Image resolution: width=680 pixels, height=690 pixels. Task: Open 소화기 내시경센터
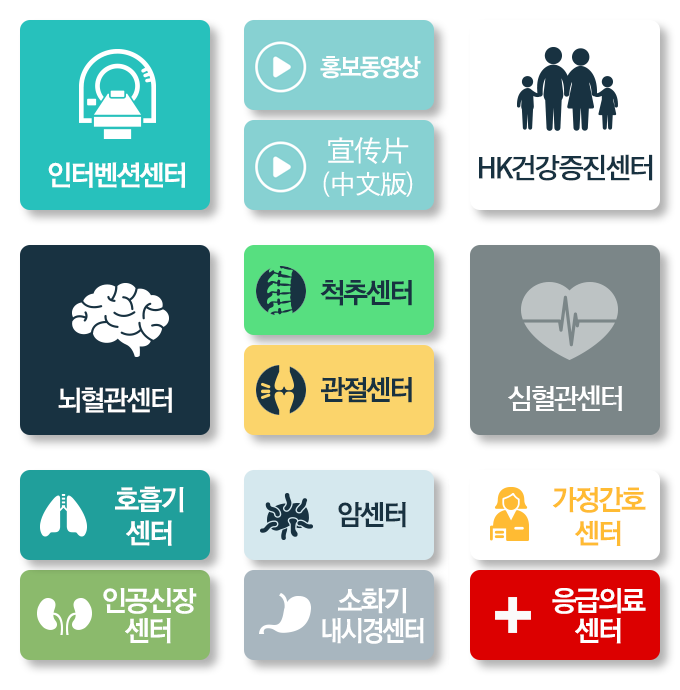point(338,615)
